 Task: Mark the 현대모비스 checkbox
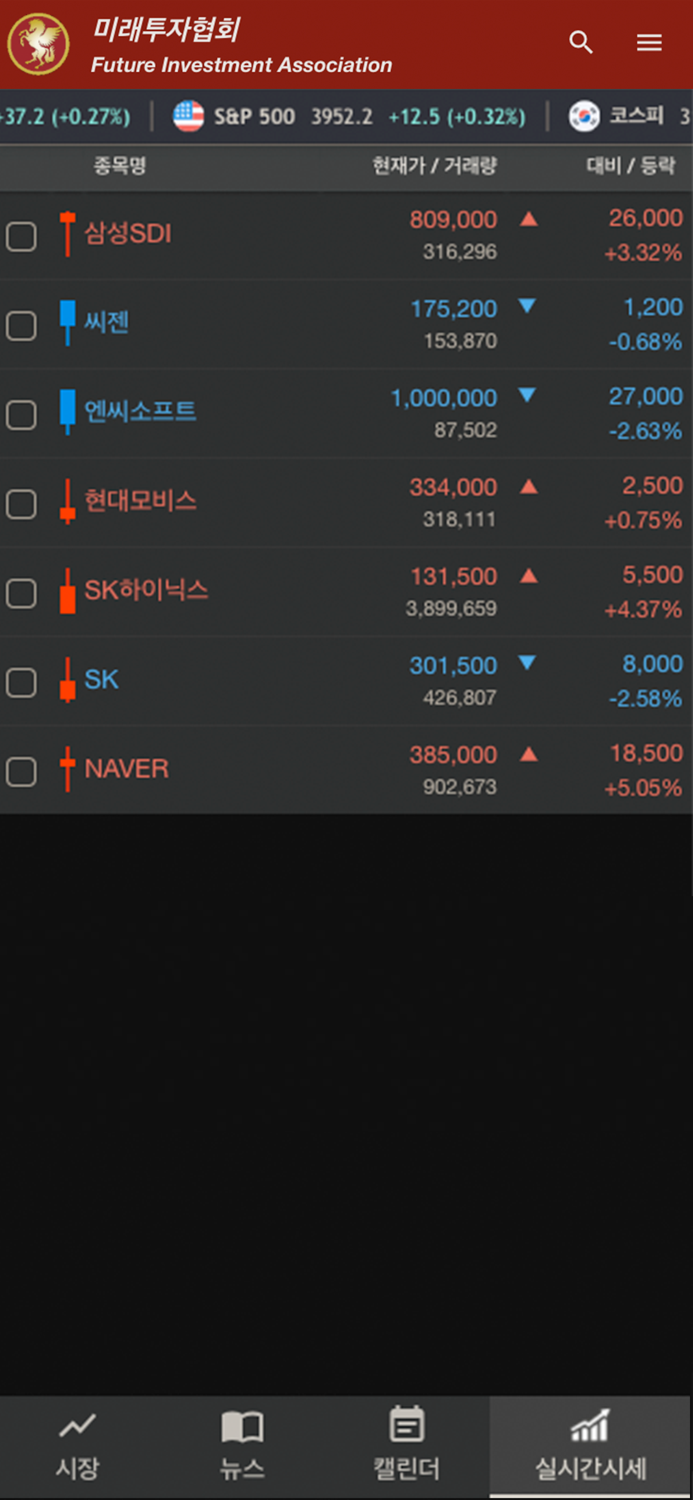[x=21, y=504]
